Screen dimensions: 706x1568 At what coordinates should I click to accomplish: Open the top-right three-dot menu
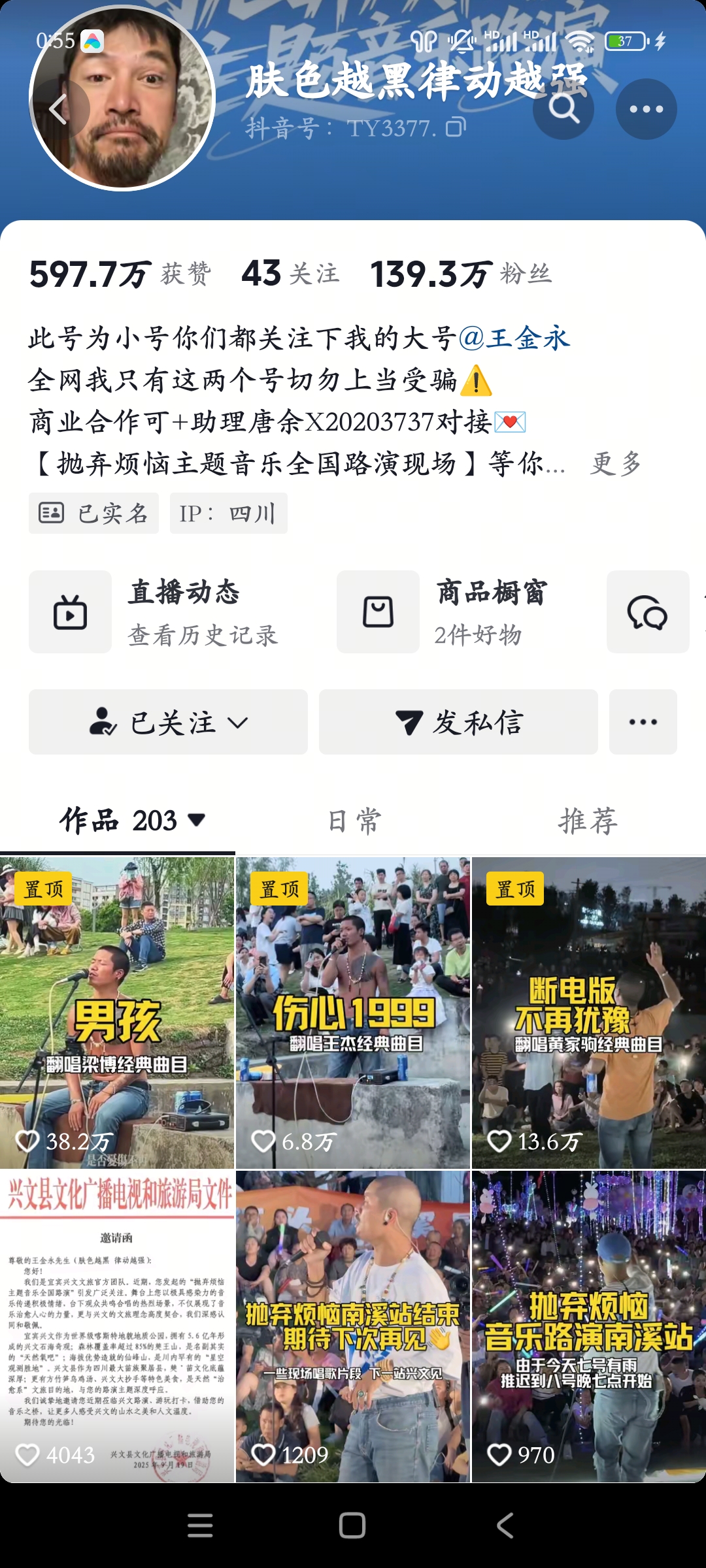pos(646,109)
